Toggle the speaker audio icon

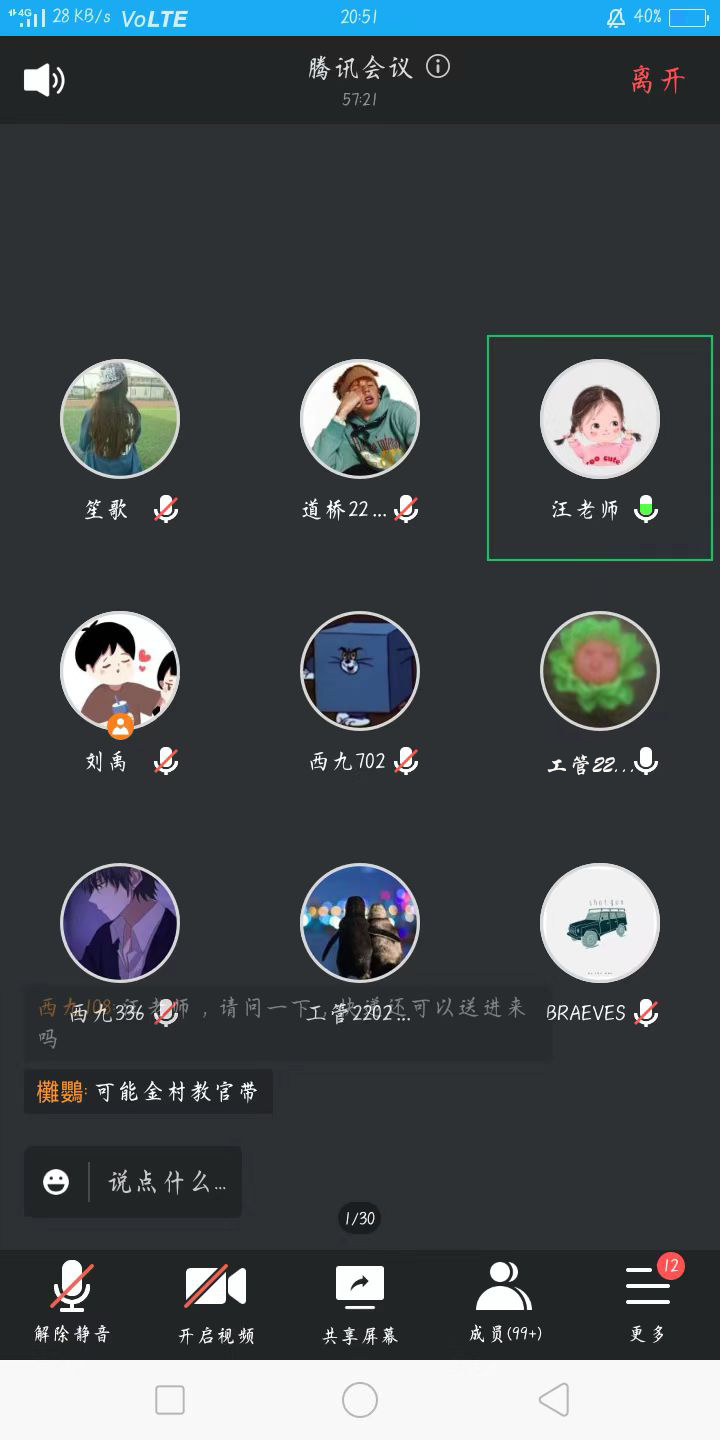pos(44,80)
